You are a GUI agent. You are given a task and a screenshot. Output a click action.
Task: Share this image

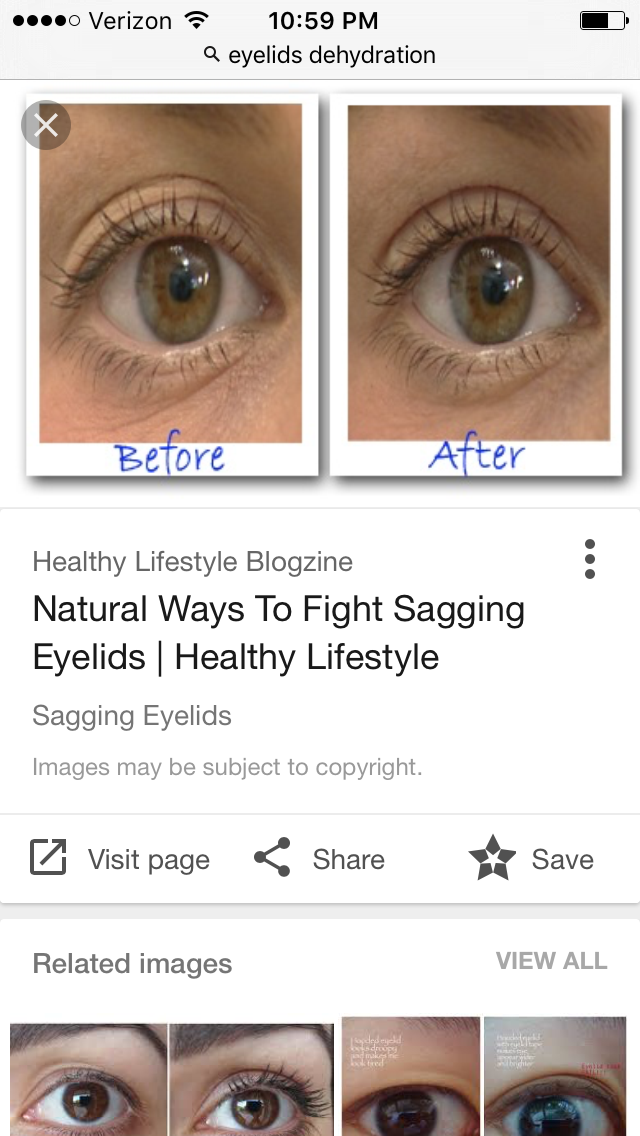pos(320,859)
